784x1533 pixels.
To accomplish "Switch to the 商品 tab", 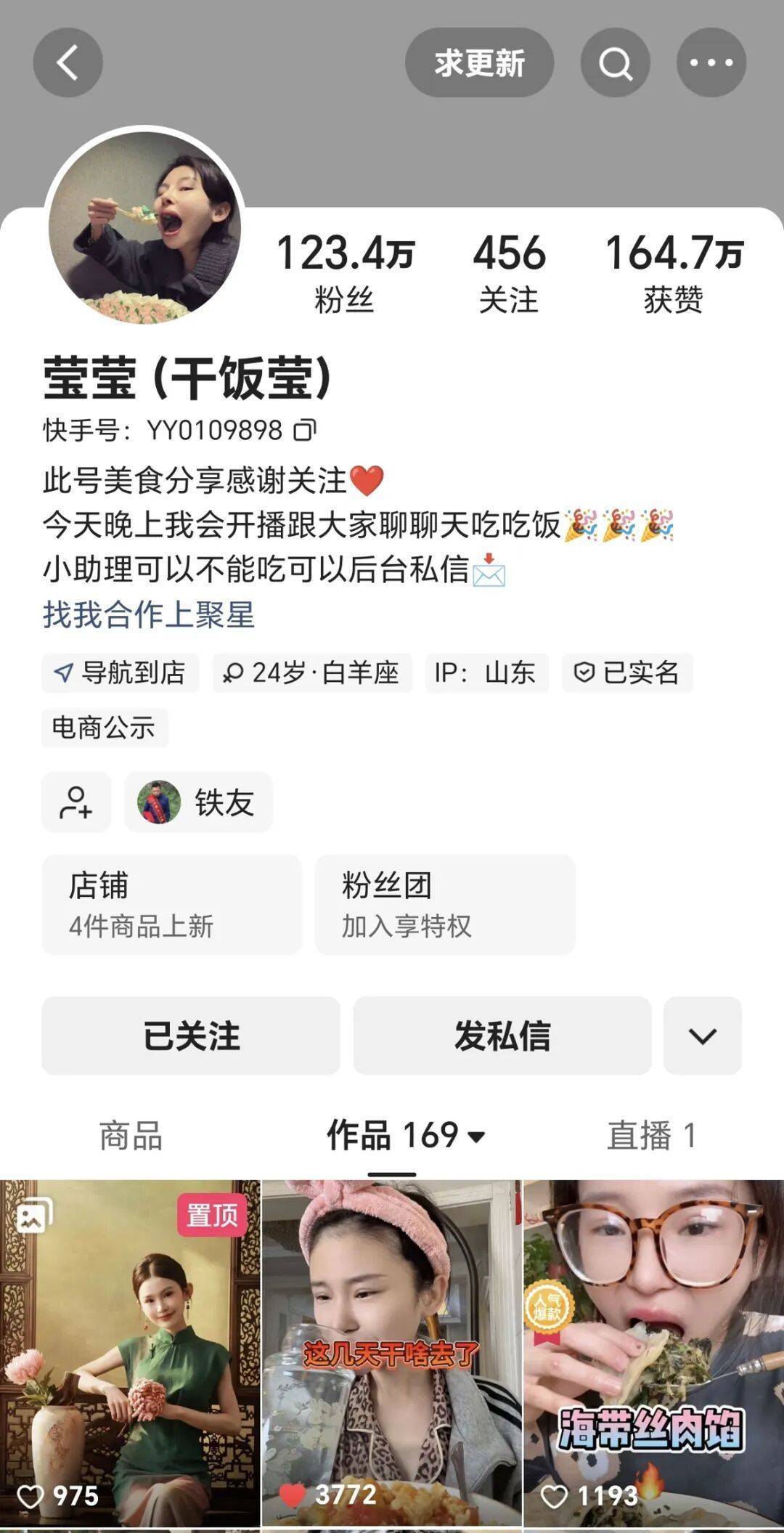I will tap(131, 1136).
